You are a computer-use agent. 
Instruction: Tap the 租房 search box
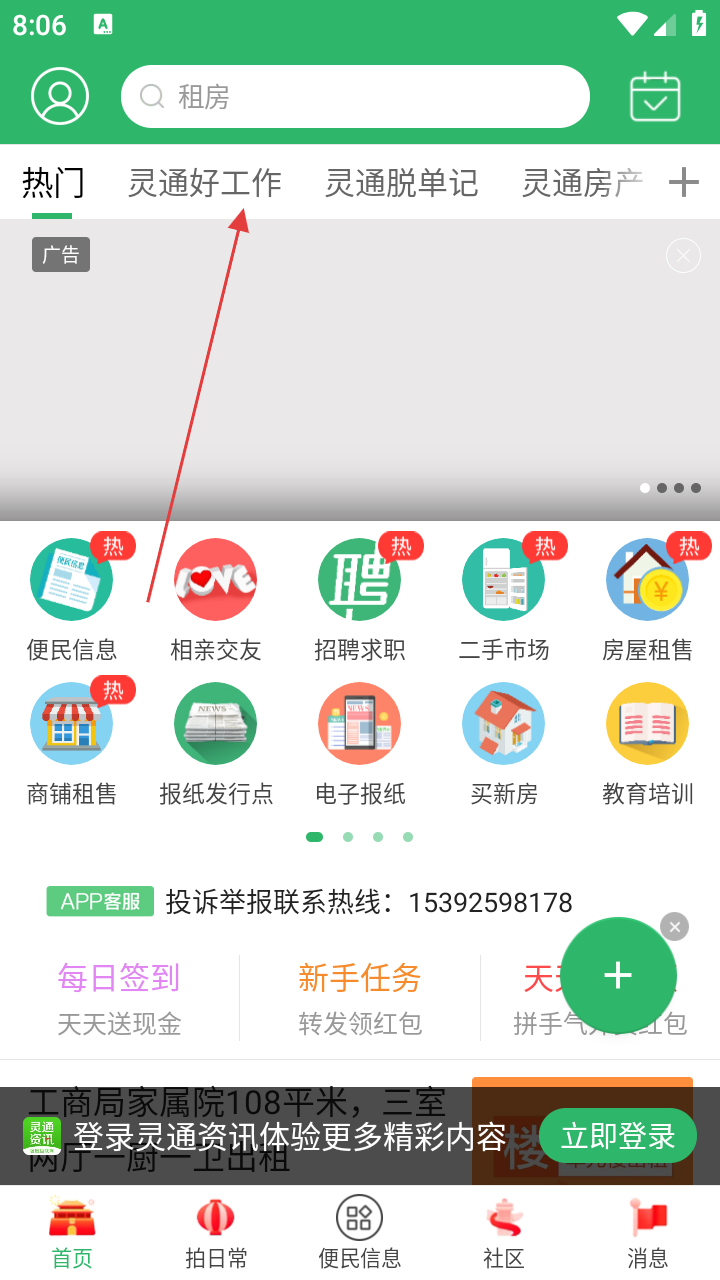(355, 97)
